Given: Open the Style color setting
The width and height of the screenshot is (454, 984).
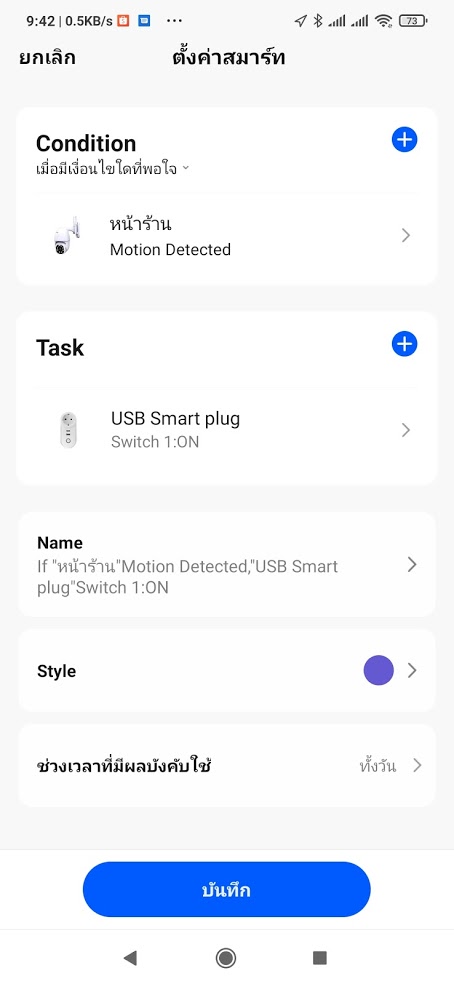Looking at the screenshot, I should [227, 671].
